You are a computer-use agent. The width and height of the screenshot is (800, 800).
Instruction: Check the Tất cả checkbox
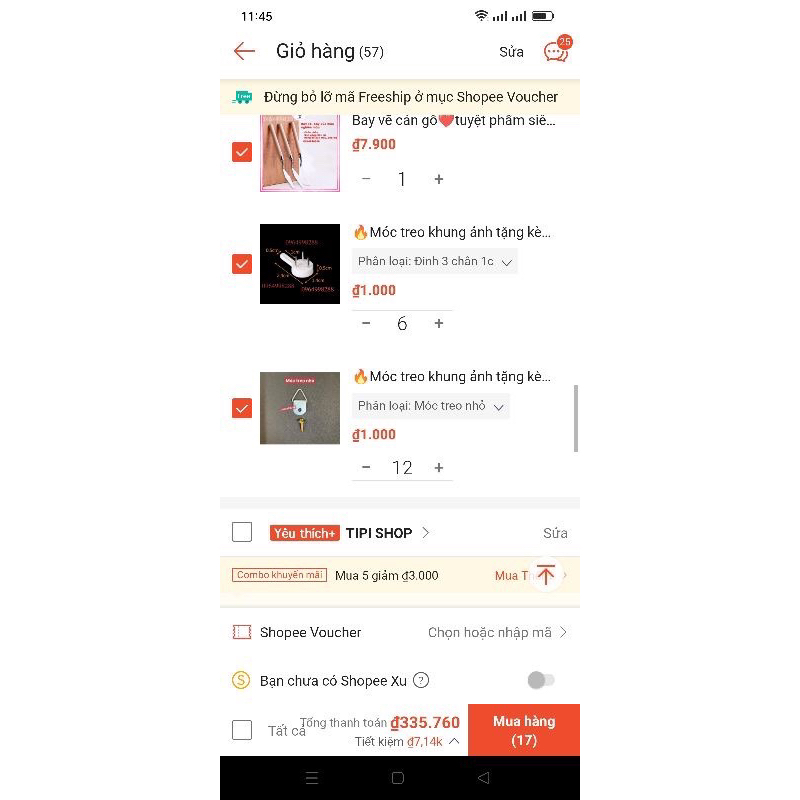pyautogui.click(x=242, y=730)
